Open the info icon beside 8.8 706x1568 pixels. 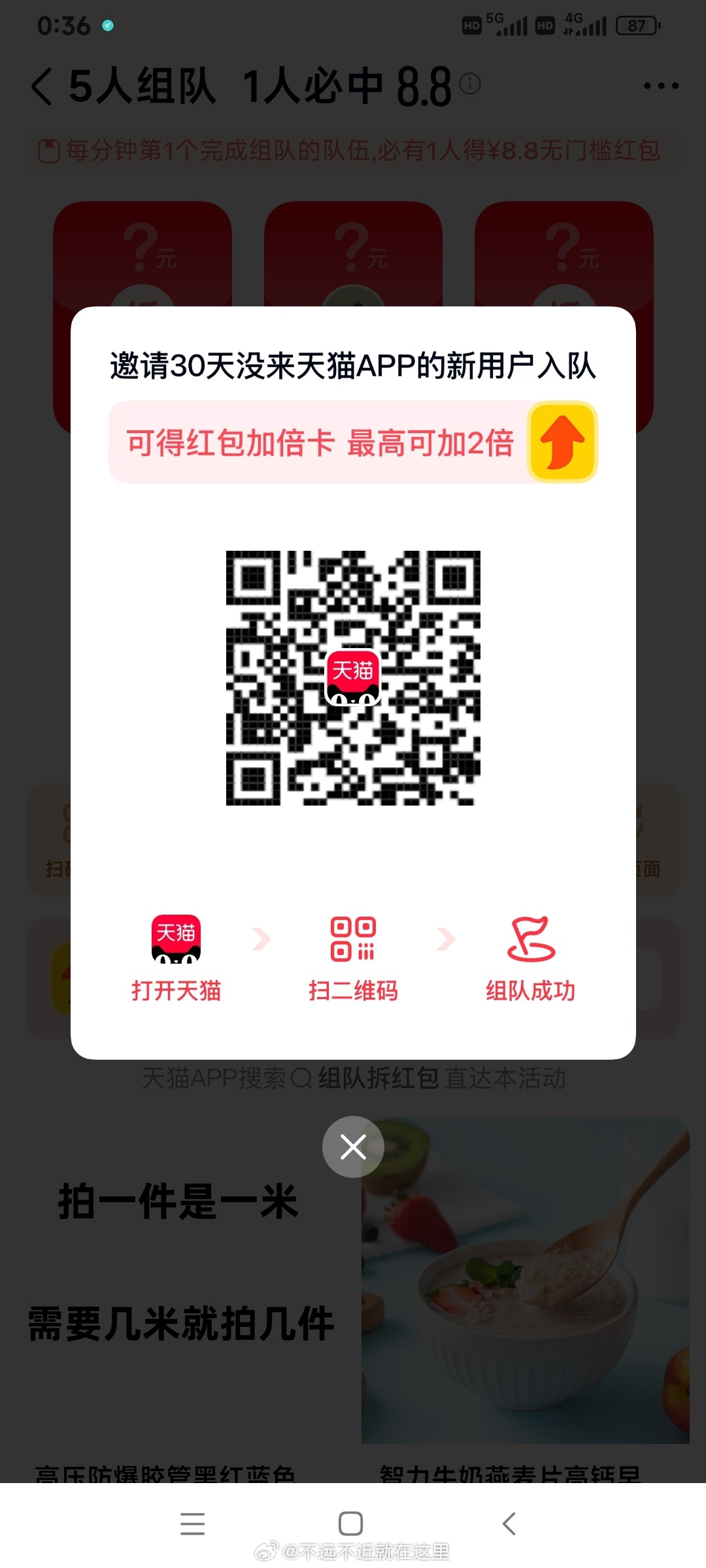(470, 83)
